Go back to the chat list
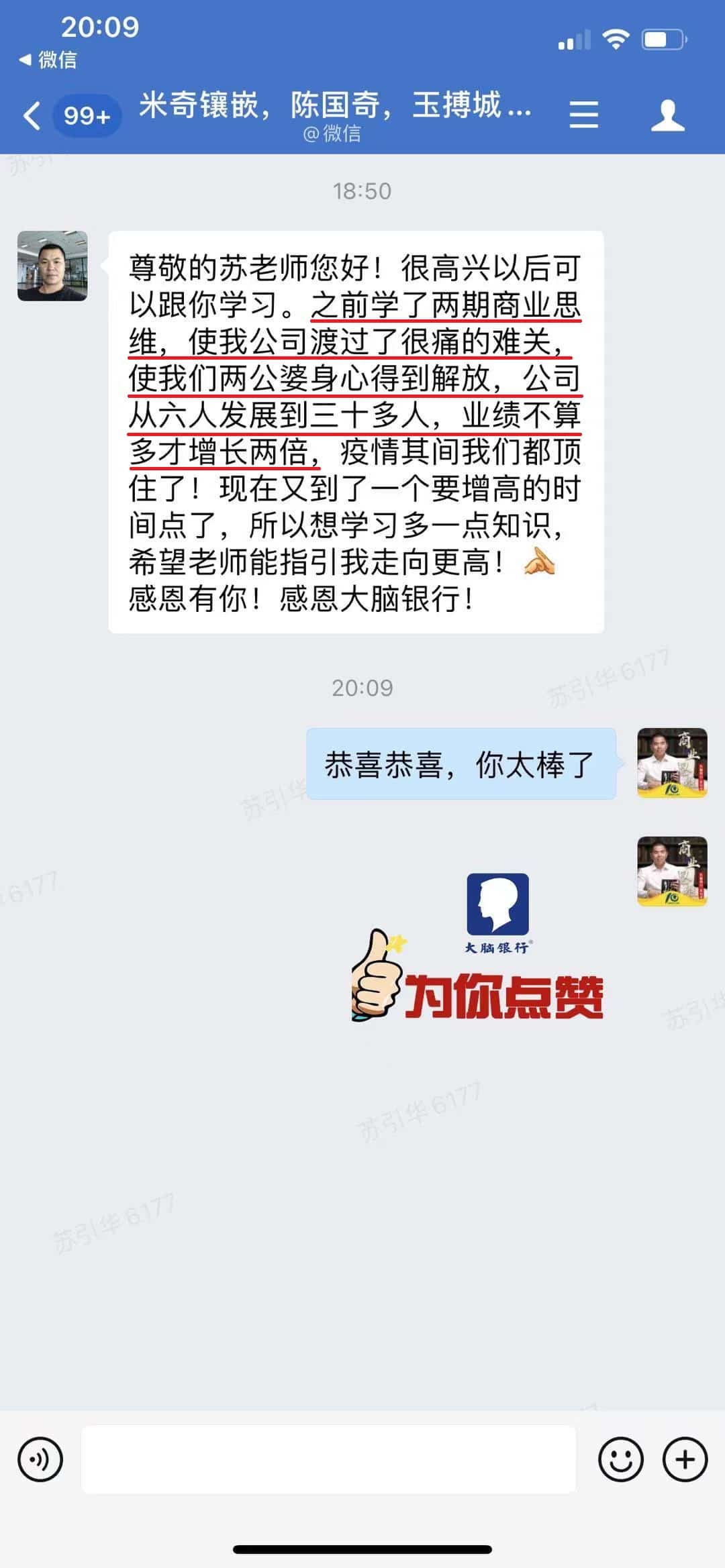 click(x=32, y=115)
